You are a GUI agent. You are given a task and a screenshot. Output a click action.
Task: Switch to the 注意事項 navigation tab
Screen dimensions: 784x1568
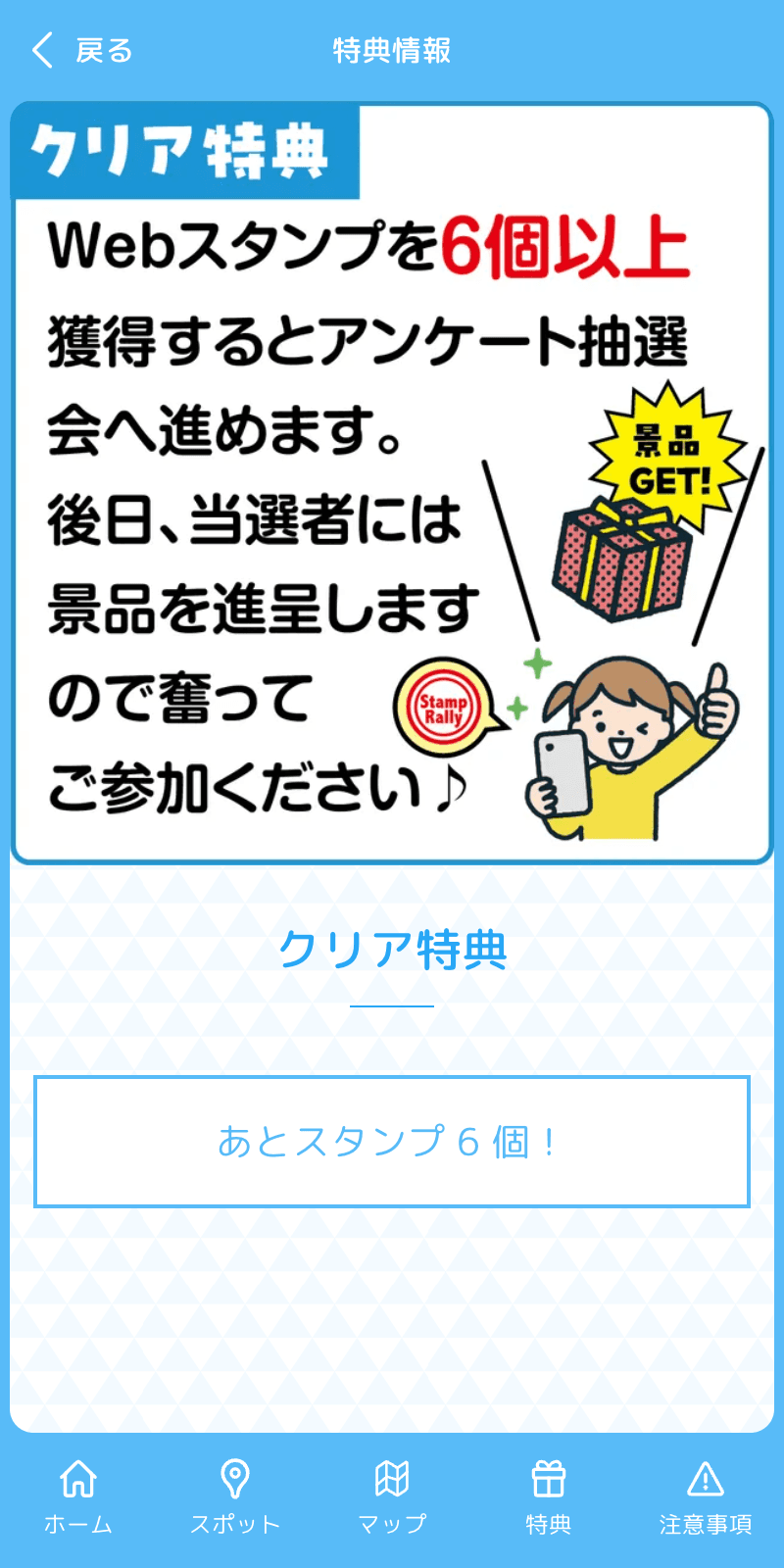[x=706, y=1497]
